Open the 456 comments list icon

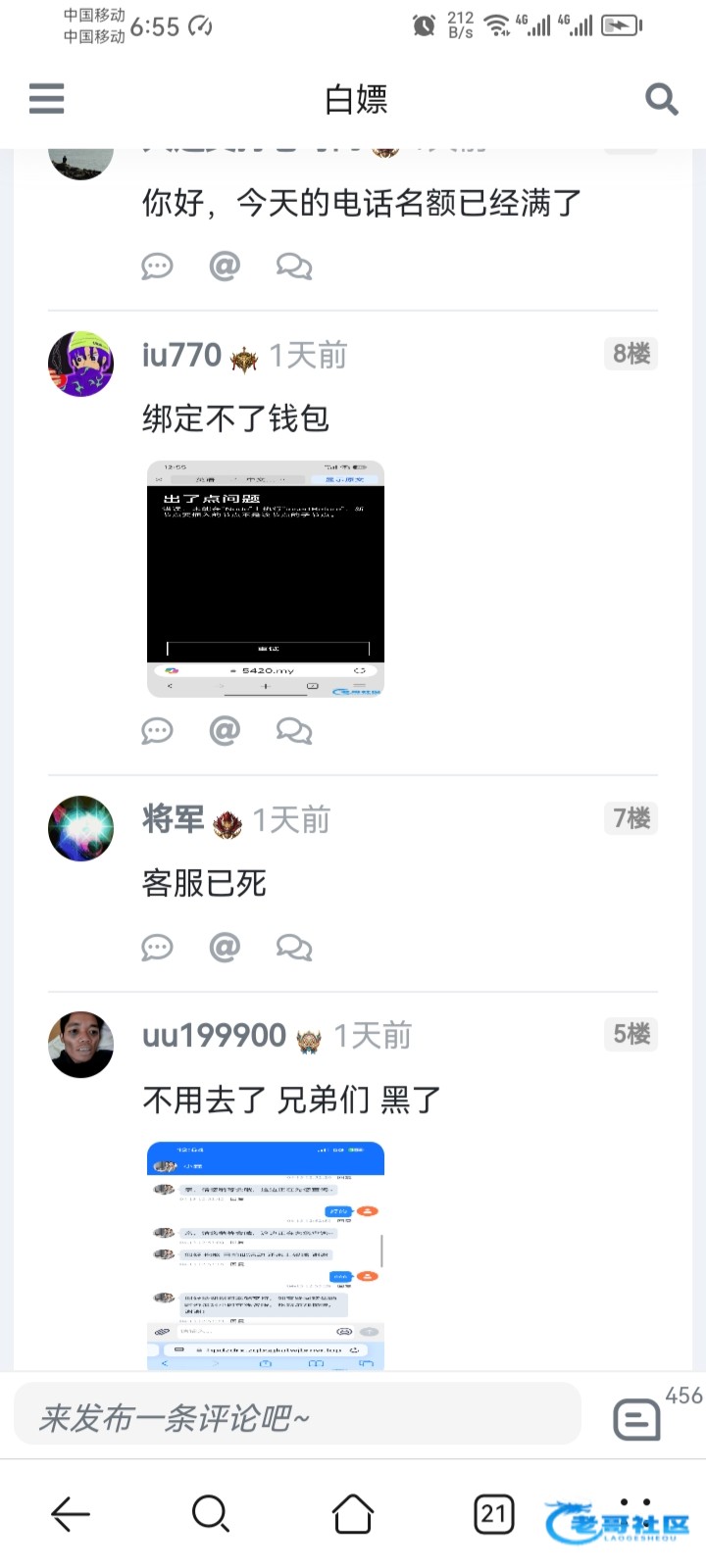637,1418
